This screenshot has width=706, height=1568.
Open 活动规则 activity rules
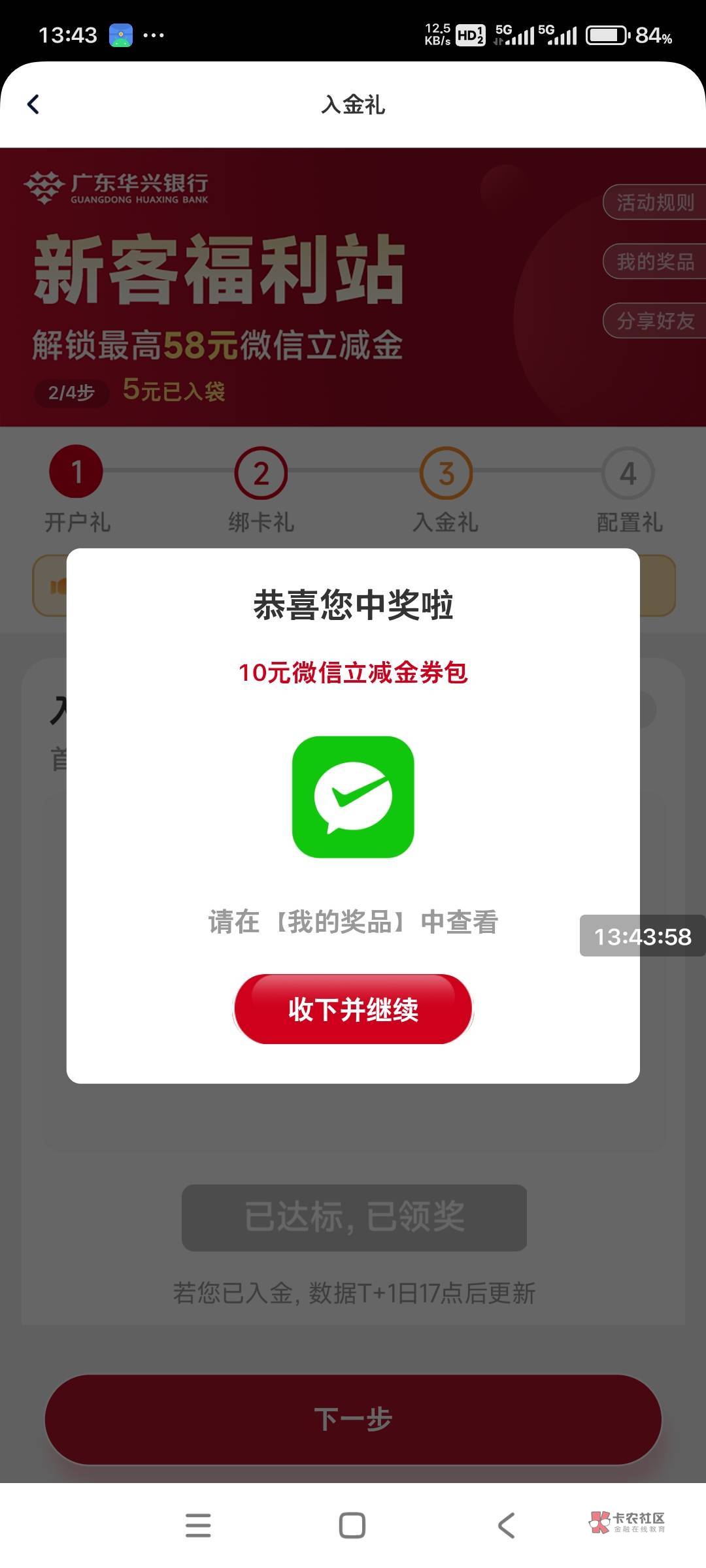[654, 203]
